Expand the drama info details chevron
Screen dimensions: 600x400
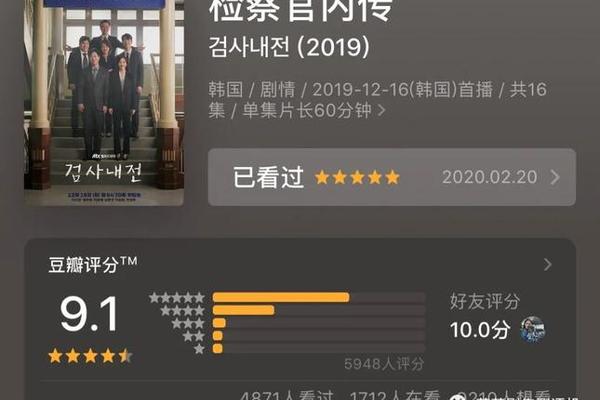pos(381,111)
